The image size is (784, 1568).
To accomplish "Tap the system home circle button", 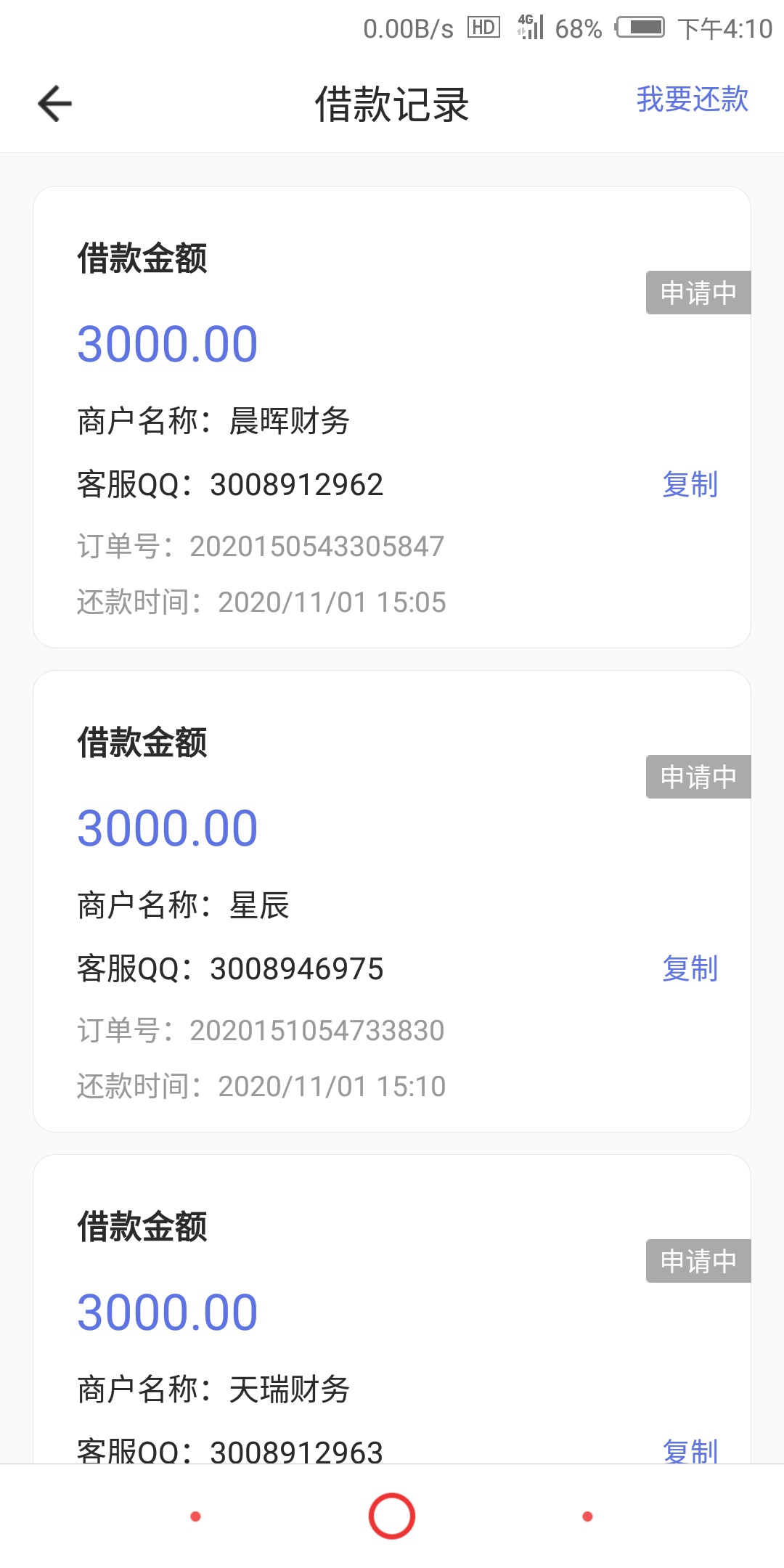I will 392,1516.
